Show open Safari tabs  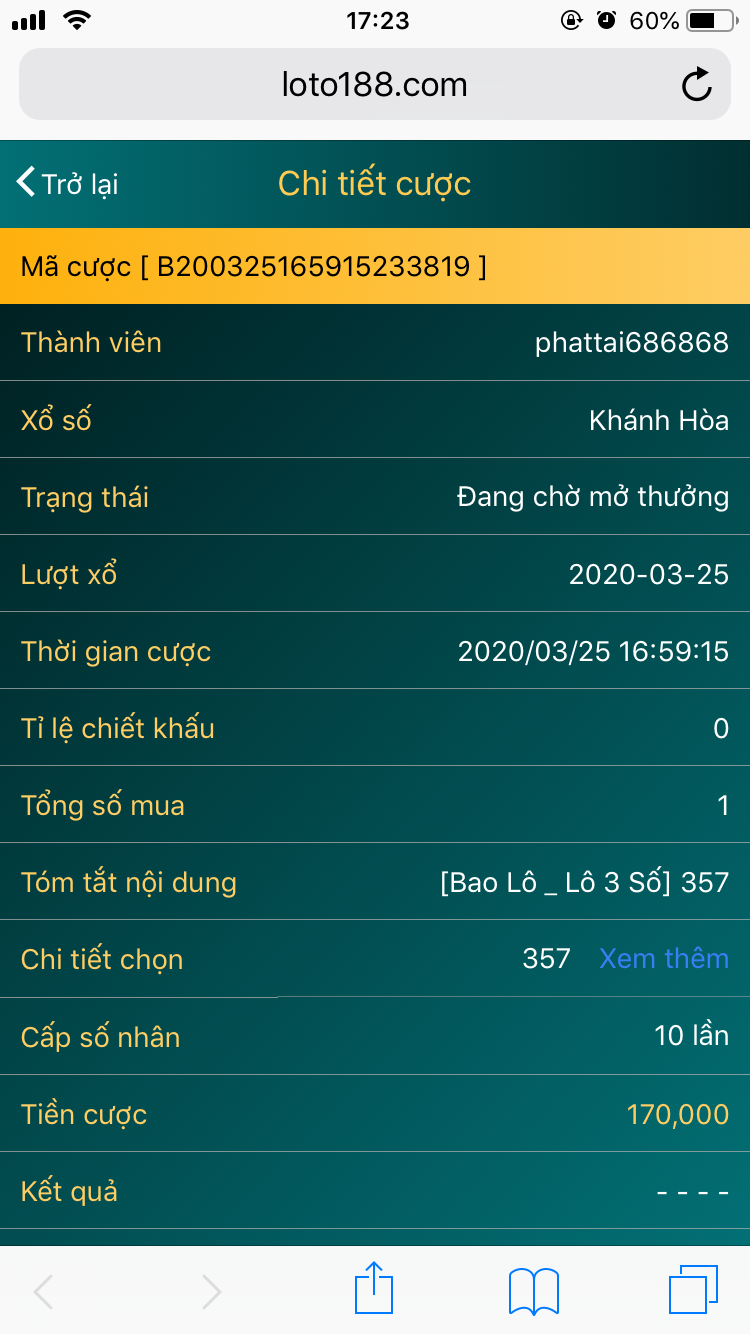693,1289
